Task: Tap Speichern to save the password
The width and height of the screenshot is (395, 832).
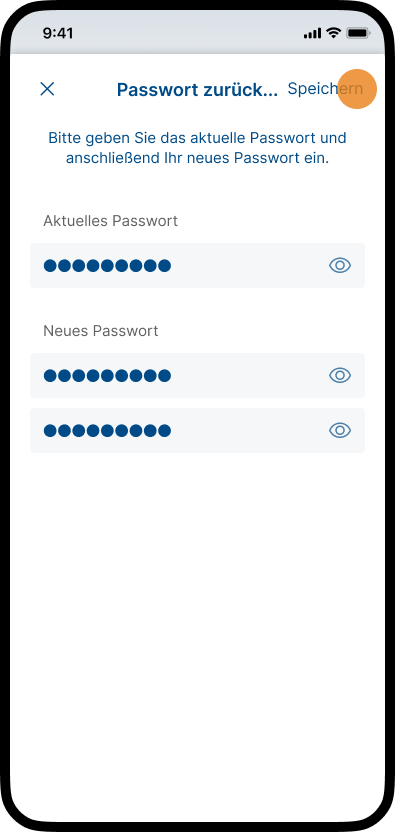Action: point(325,89)
